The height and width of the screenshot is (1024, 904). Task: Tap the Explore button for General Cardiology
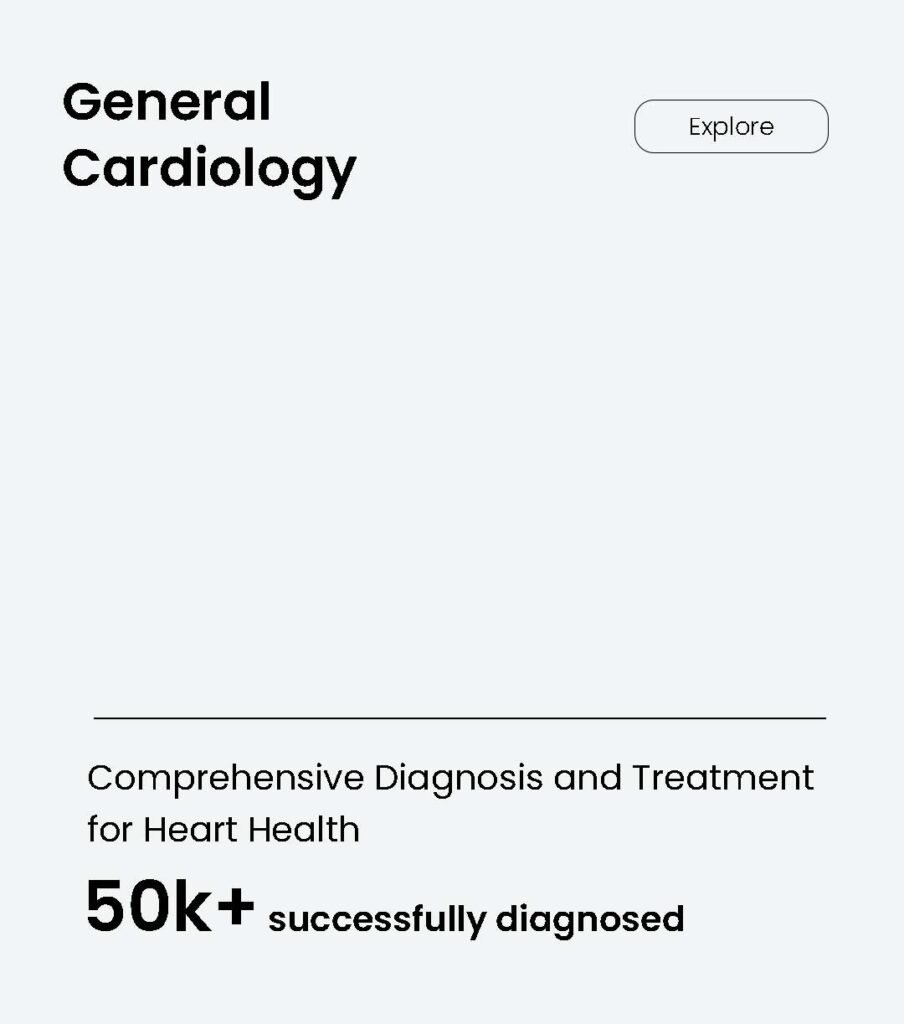coord(731,127)
